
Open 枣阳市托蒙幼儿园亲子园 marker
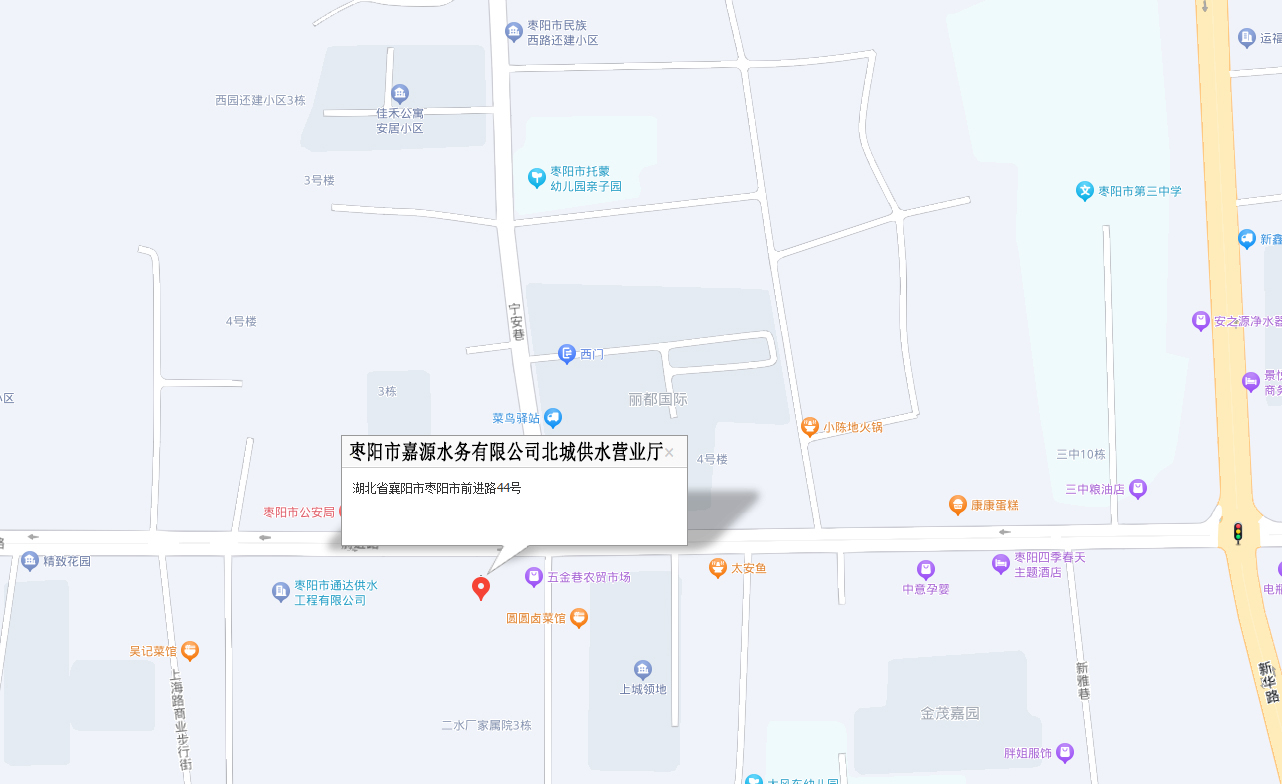(537, 178)
